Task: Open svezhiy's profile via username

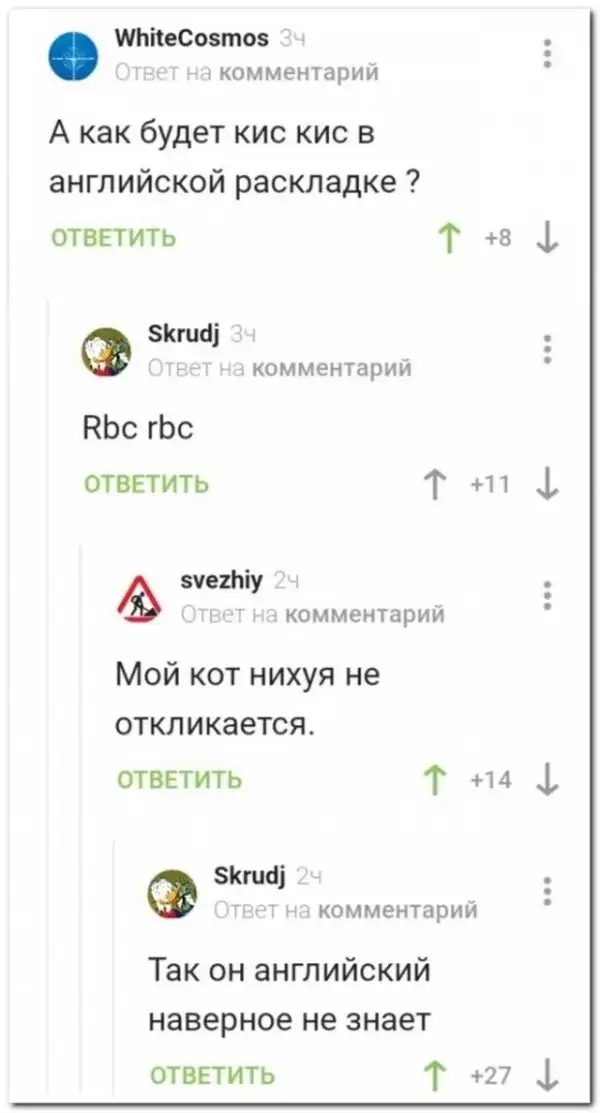Action: coord(220,580)
